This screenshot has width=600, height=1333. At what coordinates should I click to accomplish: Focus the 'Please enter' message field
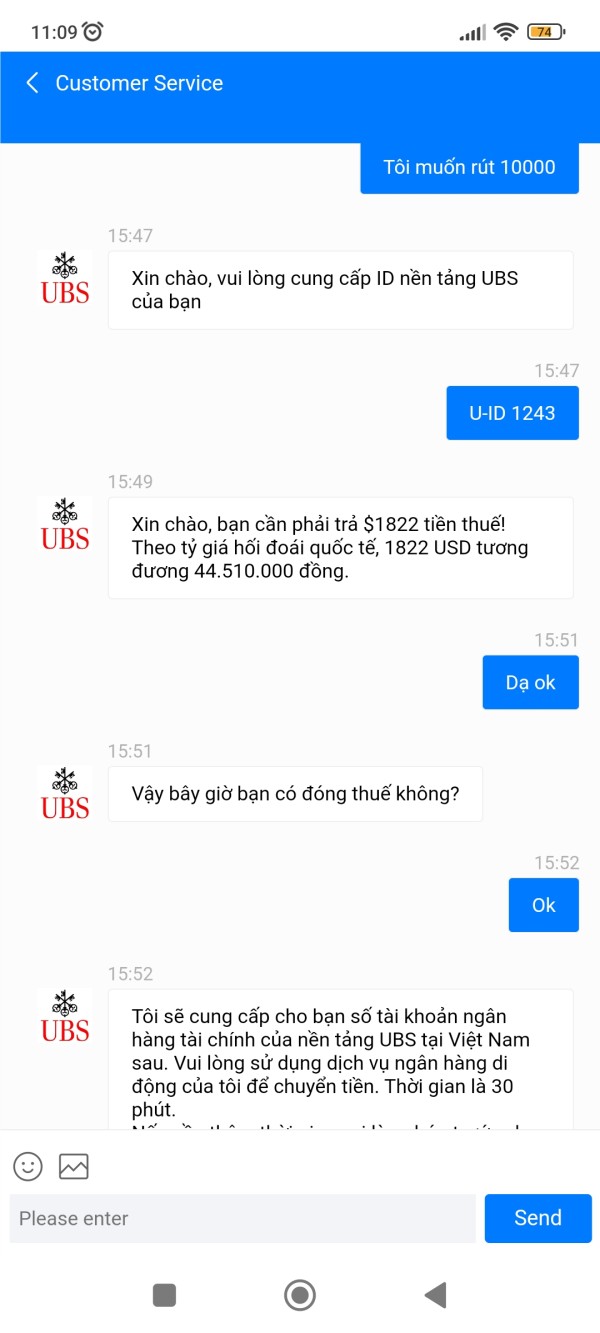[x=242, y=1218]
